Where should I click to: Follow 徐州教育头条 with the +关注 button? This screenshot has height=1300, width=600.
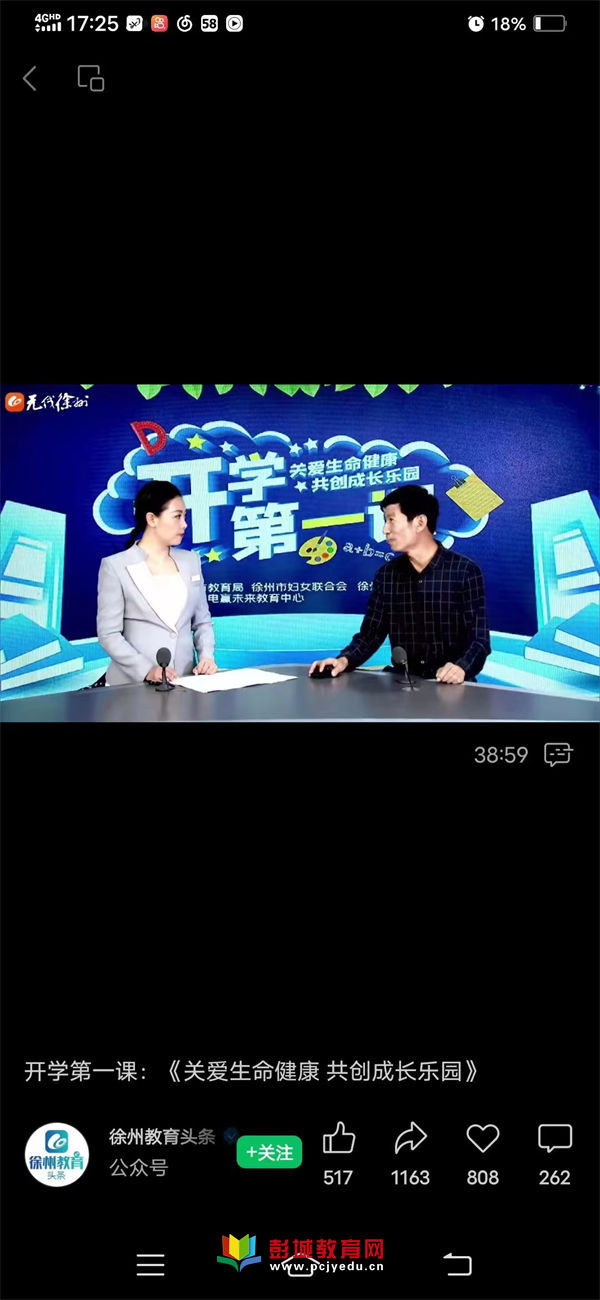(x=269, y=1153)
